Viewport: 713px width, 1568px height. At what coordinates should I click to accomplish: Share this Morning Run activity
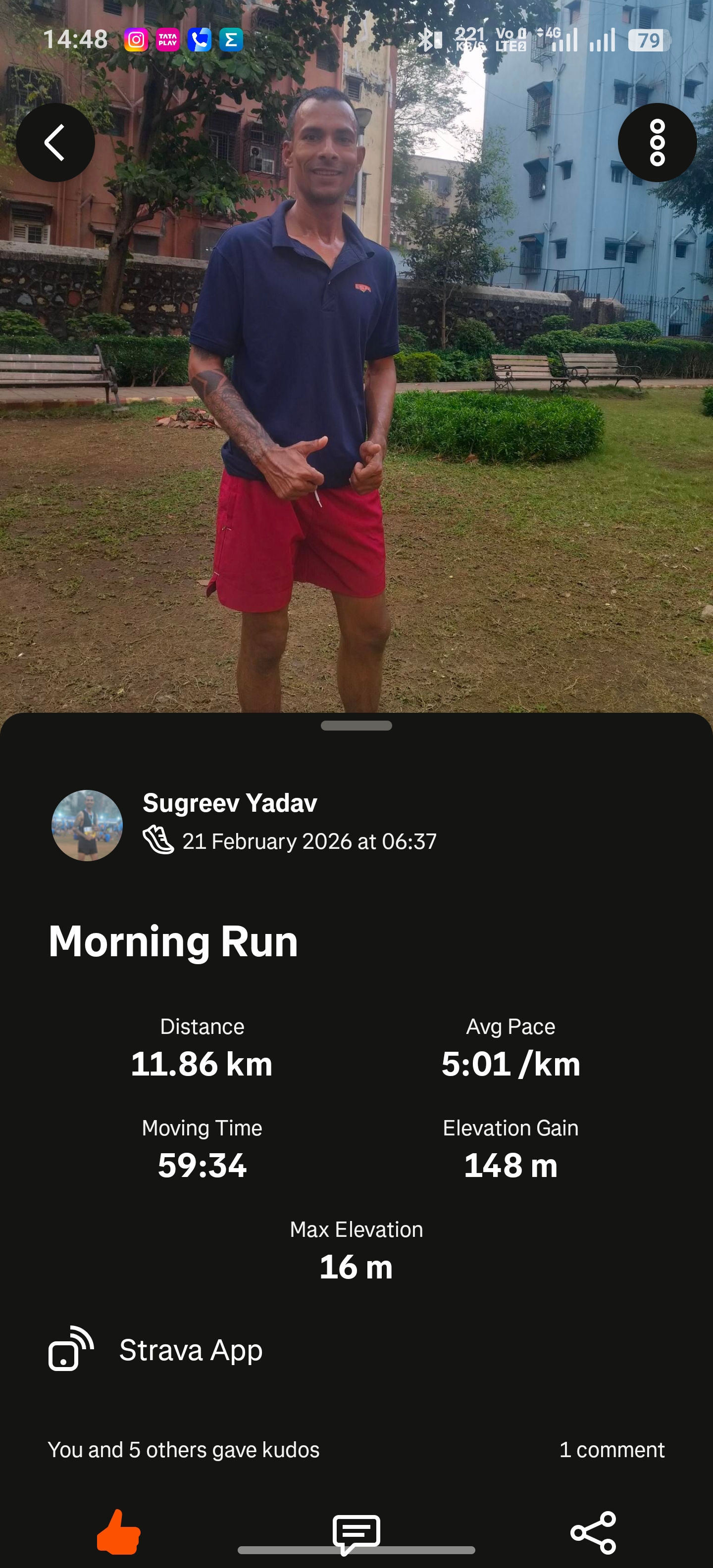(594, 1532)
